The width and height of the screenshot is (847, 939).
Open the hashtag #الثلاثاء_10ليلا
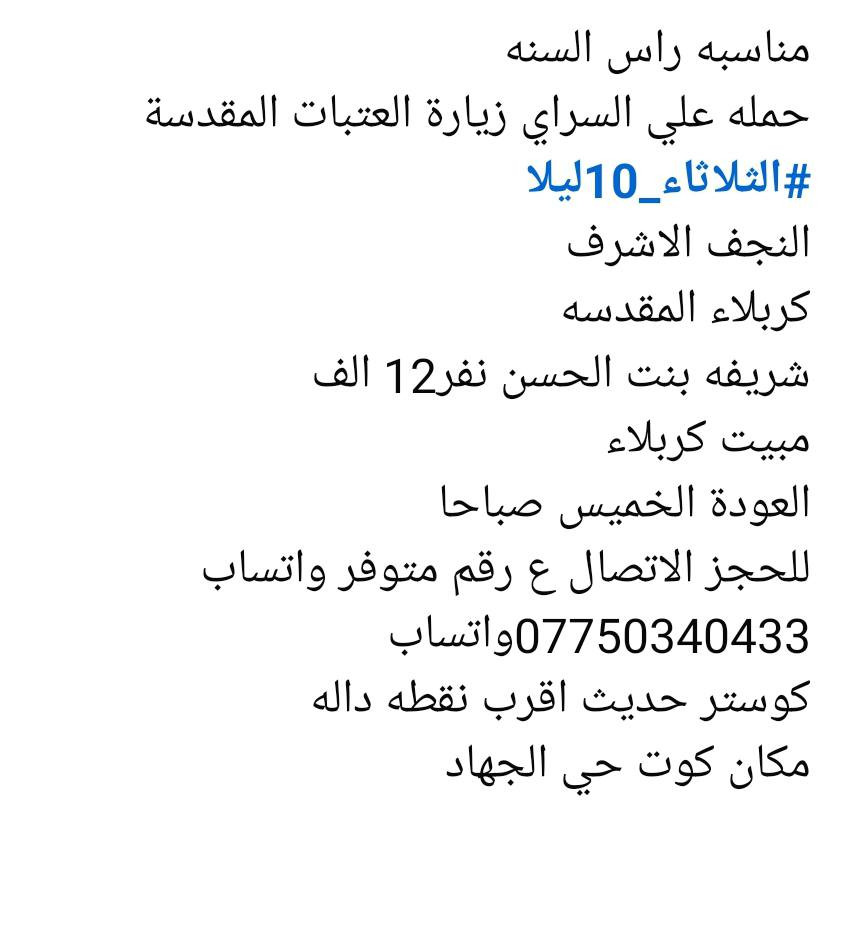click(x=667, y=180)
